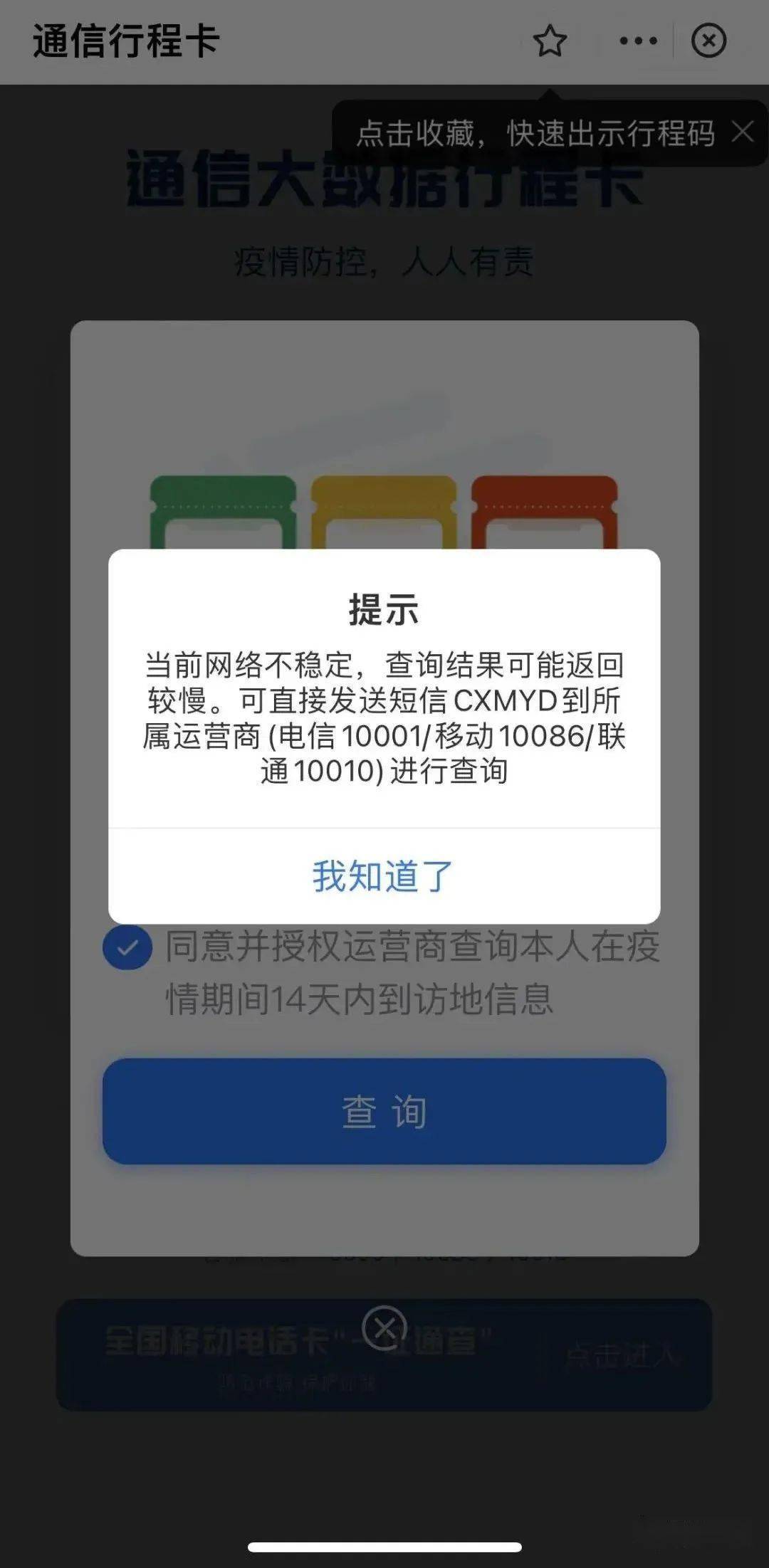The height and width of the screenshot is (1568, 769).
Task: Tap the 查询 button
Action: [384, 1111]
